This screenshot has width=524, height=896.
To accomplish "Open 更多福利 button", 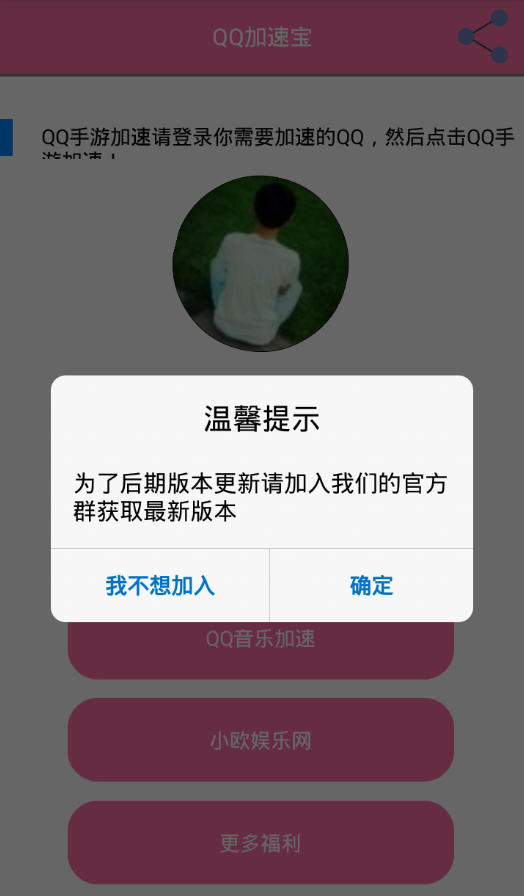I will [261, 842].
